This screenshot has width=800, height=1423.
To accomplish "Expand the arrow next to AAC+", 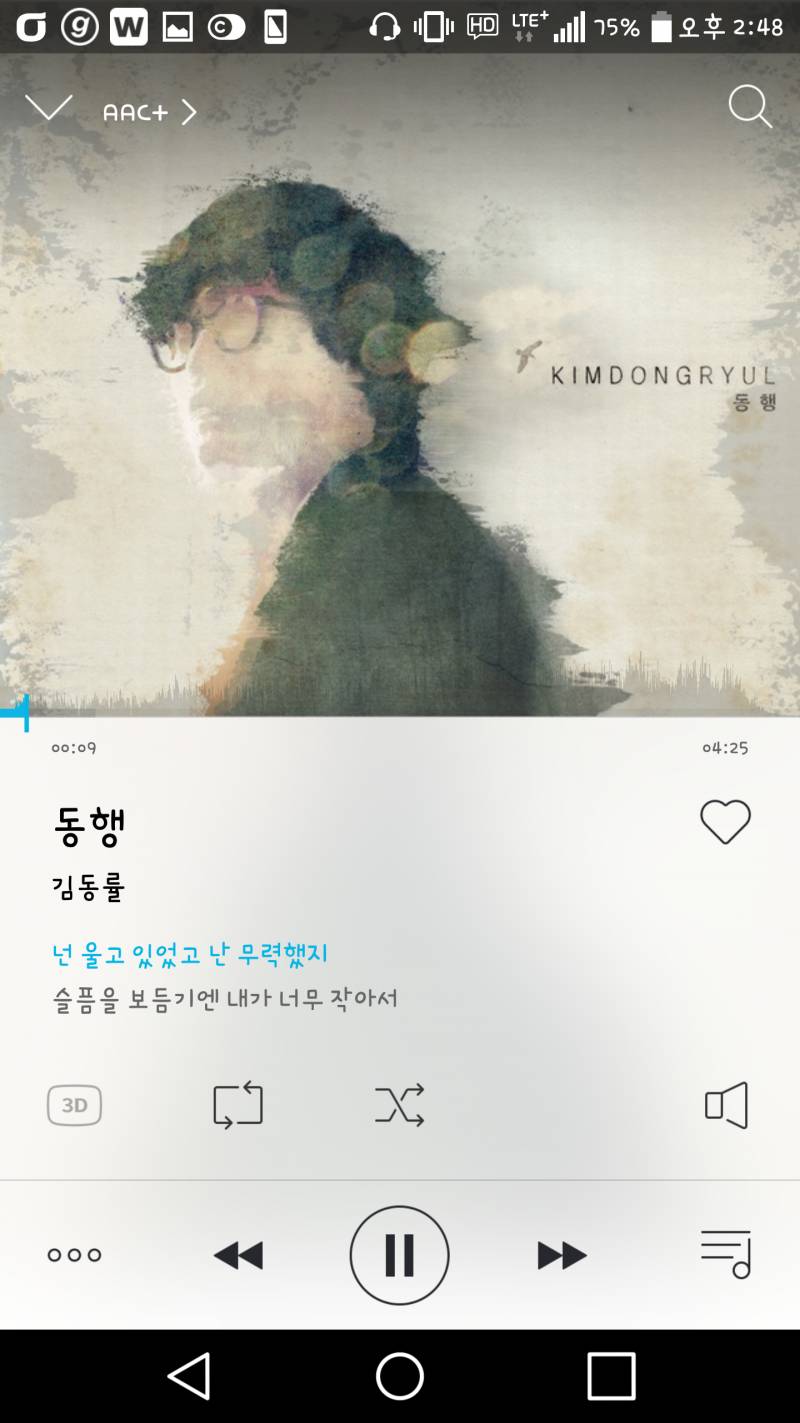I will 189,112.
